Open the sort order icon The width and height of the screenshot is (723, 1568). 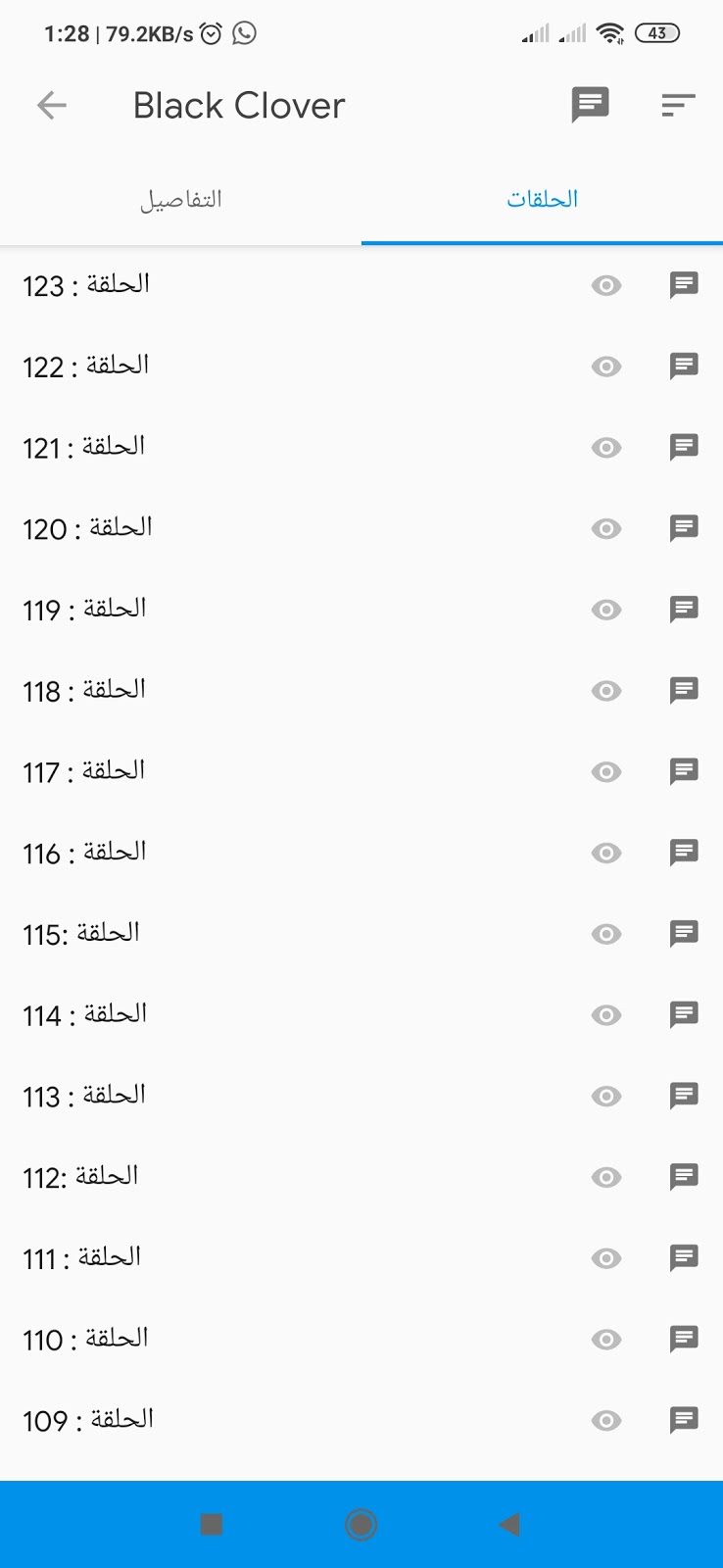678,105
